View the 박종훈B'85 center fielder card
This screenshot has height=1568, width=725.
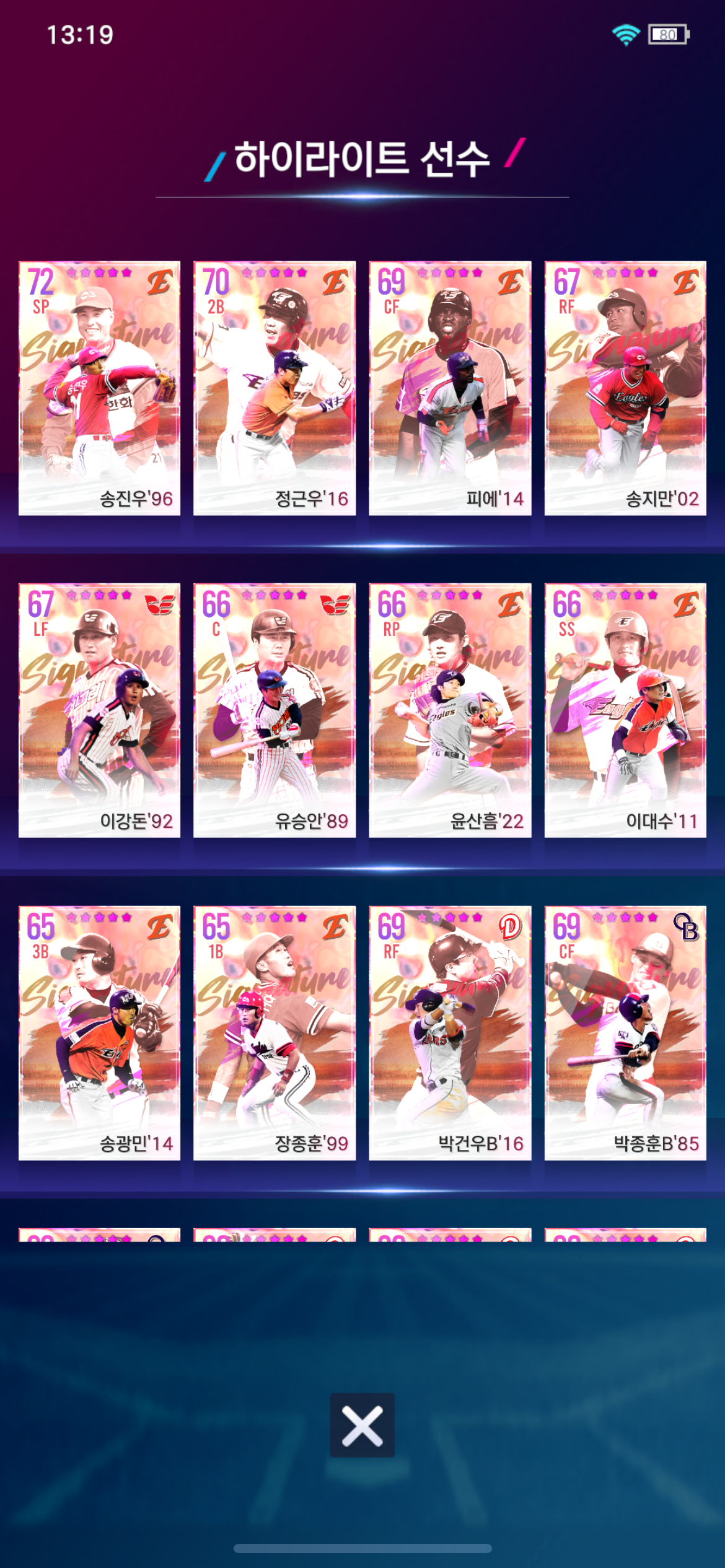(x=625, y=1033)
